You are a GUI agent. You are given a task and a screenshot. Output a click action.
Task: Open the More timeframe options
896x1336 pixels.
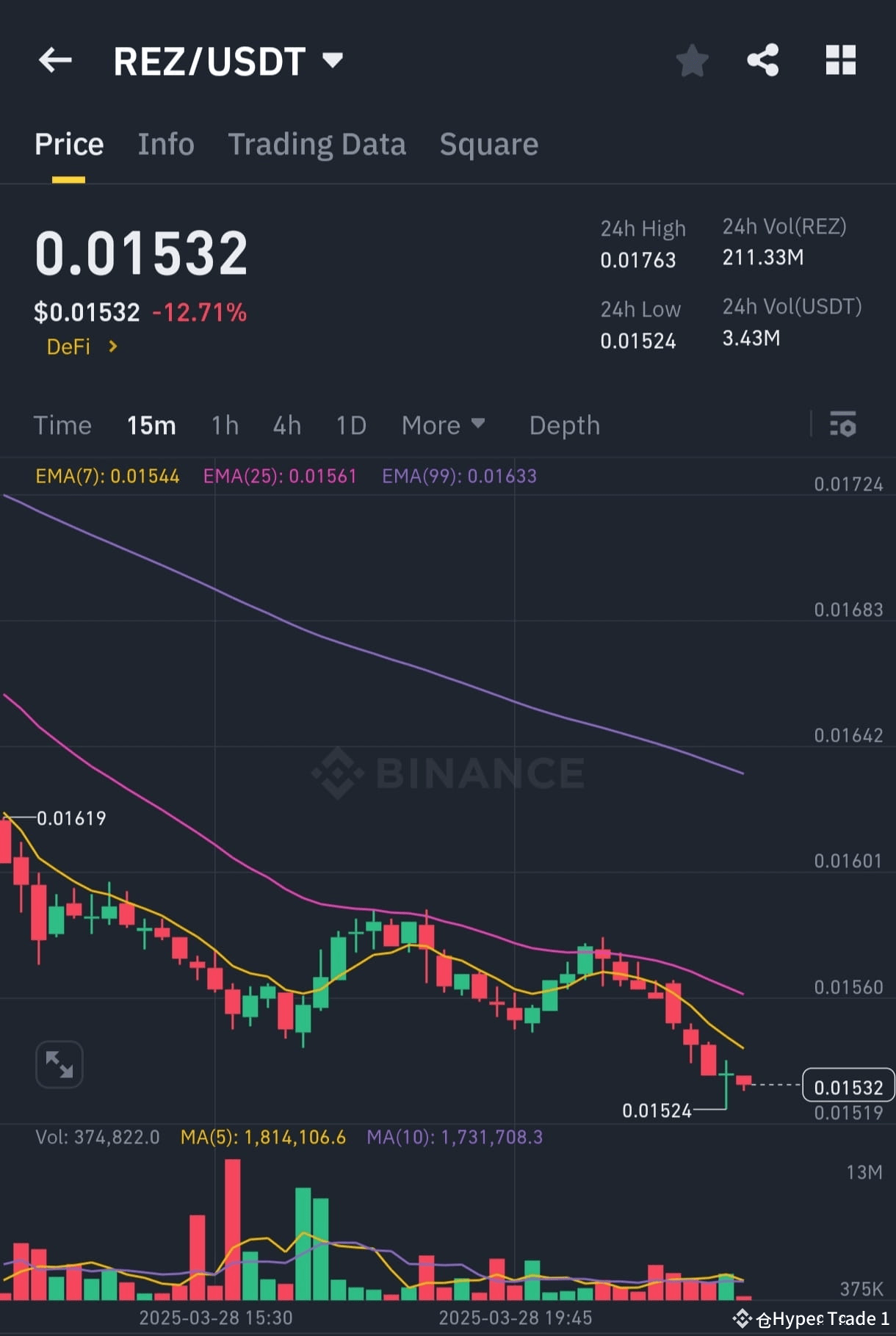tap(444, 425)
